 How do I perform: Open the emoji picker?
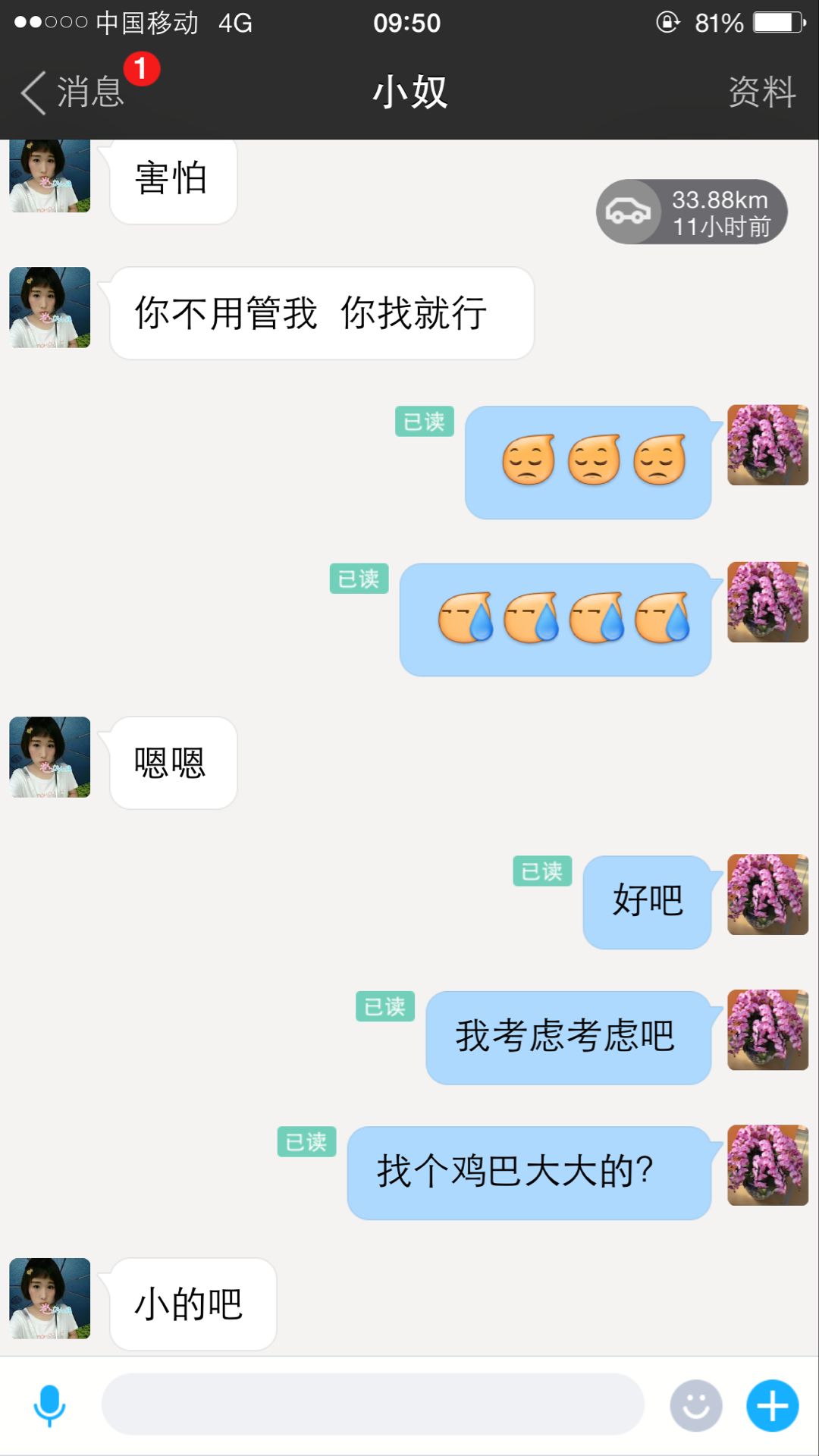pos(695,1405)
